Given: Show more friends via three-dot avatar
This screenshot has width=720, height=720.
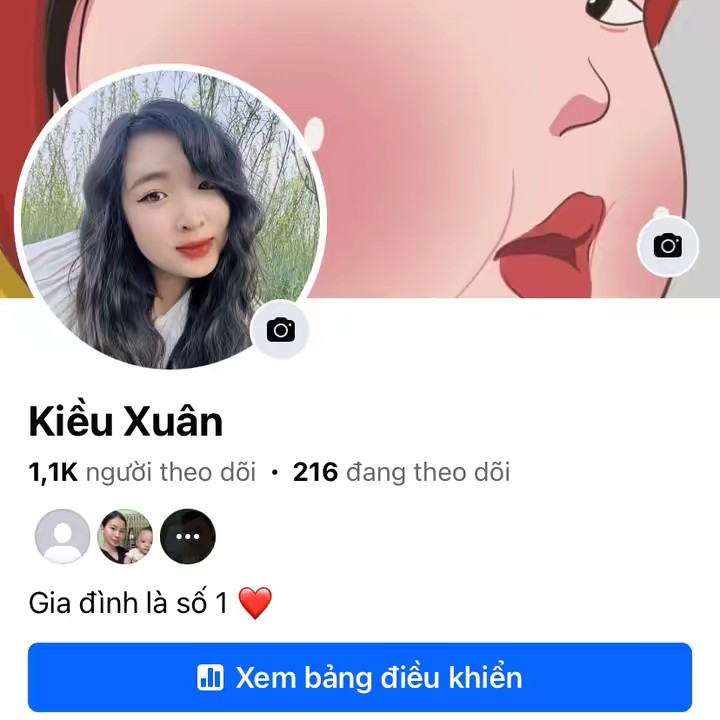Looking at the screenshot, I should pos(188,537).
